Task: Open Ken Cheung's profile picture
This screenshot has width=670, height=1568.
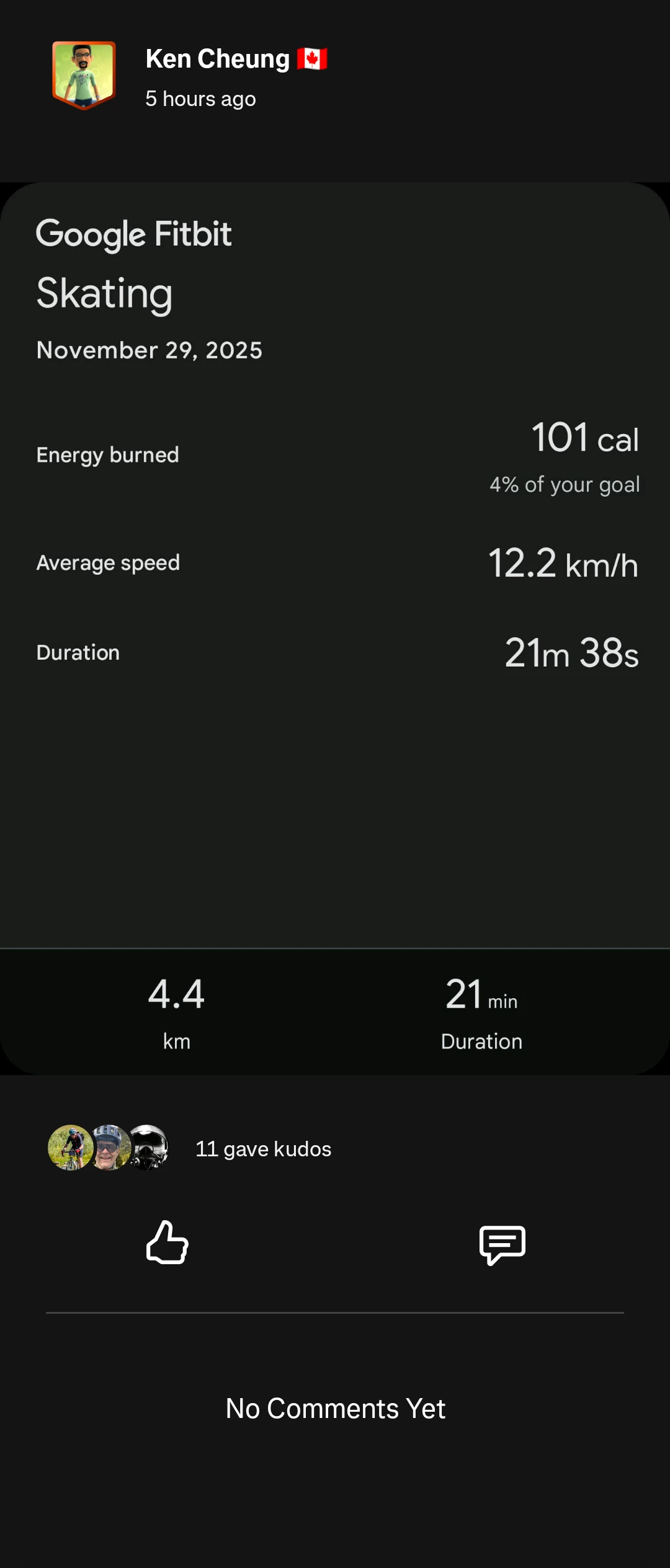Action: pos(84,75)
